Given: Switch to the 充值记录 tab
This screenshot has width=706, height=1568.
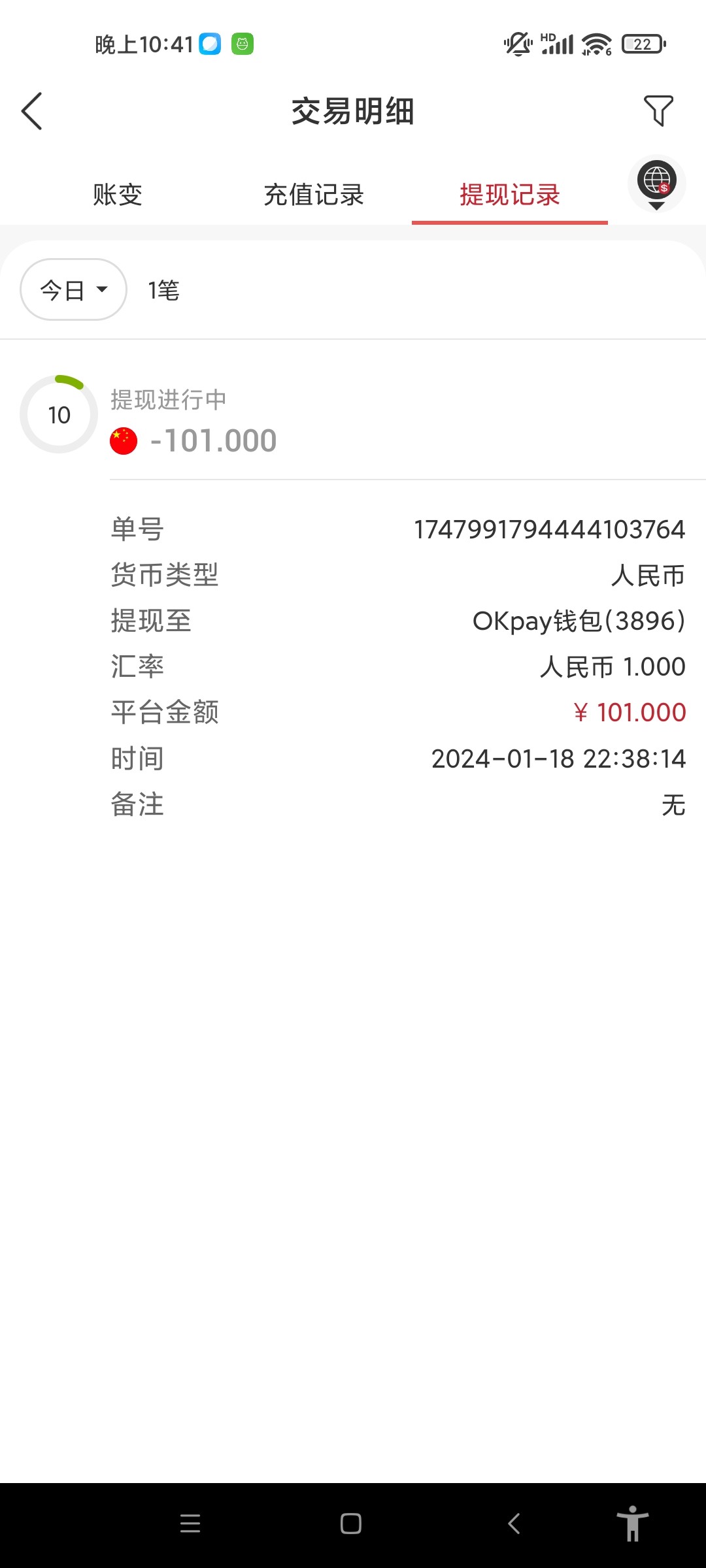Looking at the screenshot, I should click(313, 195).
